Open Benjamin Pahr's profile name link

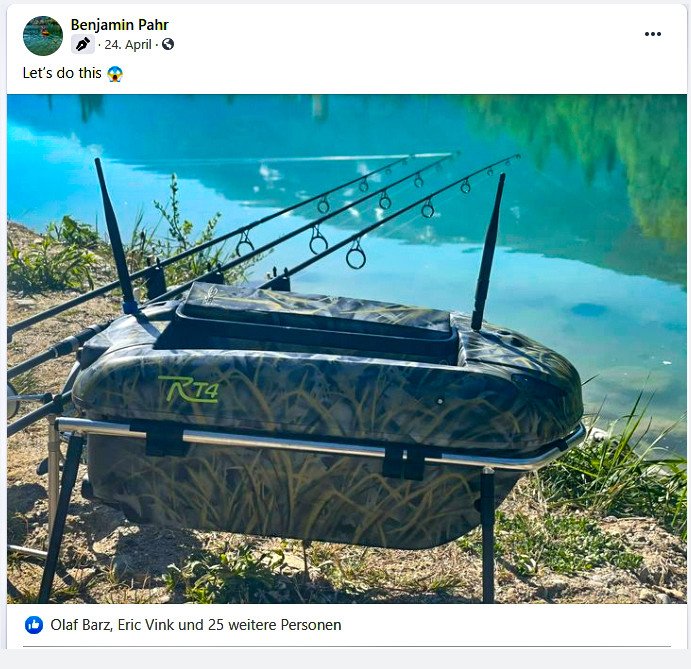pyautogui.click(x=119, y=25)
